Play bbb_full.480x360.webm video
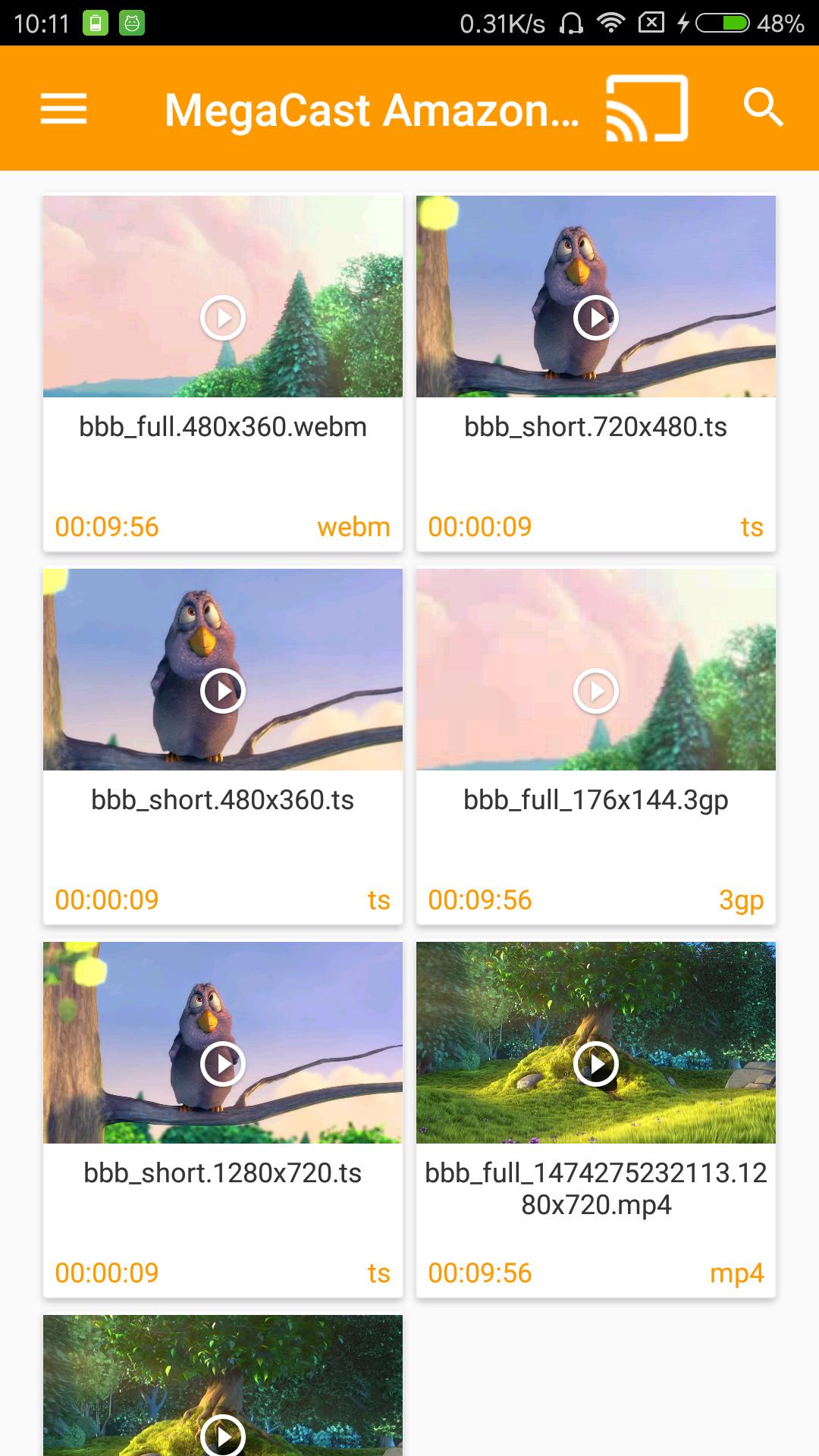Viewport: 819px width, 1456px height. pyautogui.click(x=223, y=318)
